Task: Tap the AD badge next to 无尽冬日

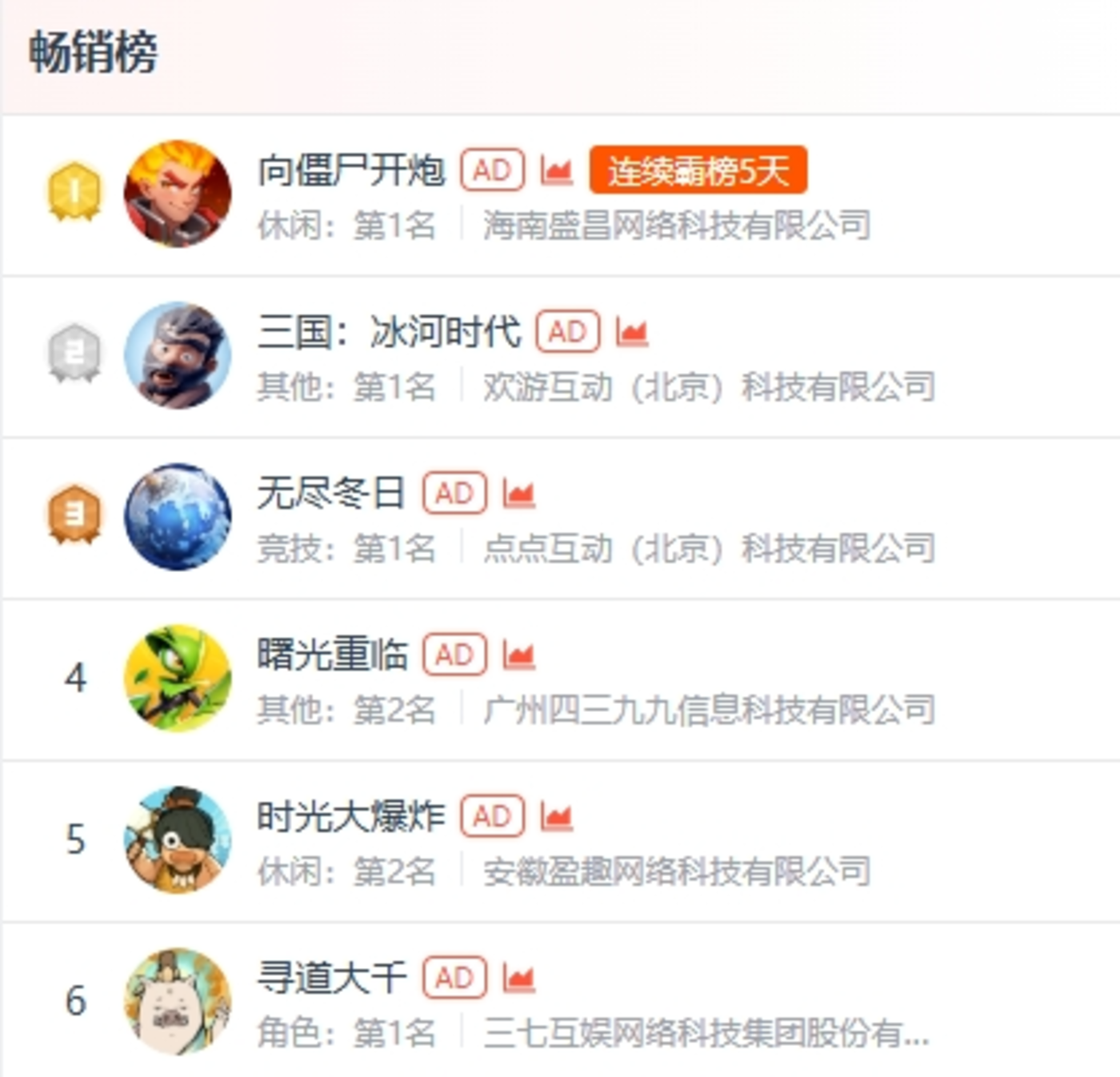Action: tap(454, 494)
